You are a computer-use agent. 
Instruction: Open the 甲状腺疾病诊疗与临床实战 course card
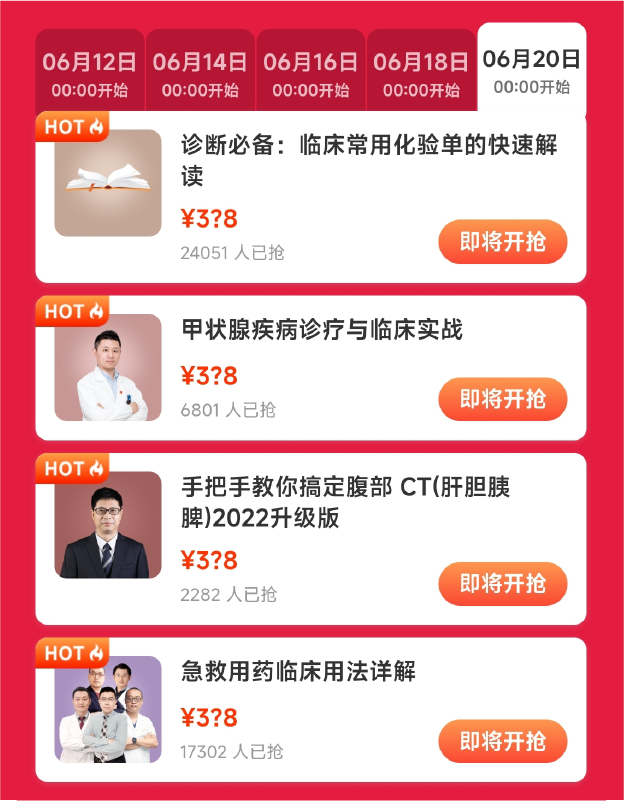pyautogui.click(x=322, y=330)
